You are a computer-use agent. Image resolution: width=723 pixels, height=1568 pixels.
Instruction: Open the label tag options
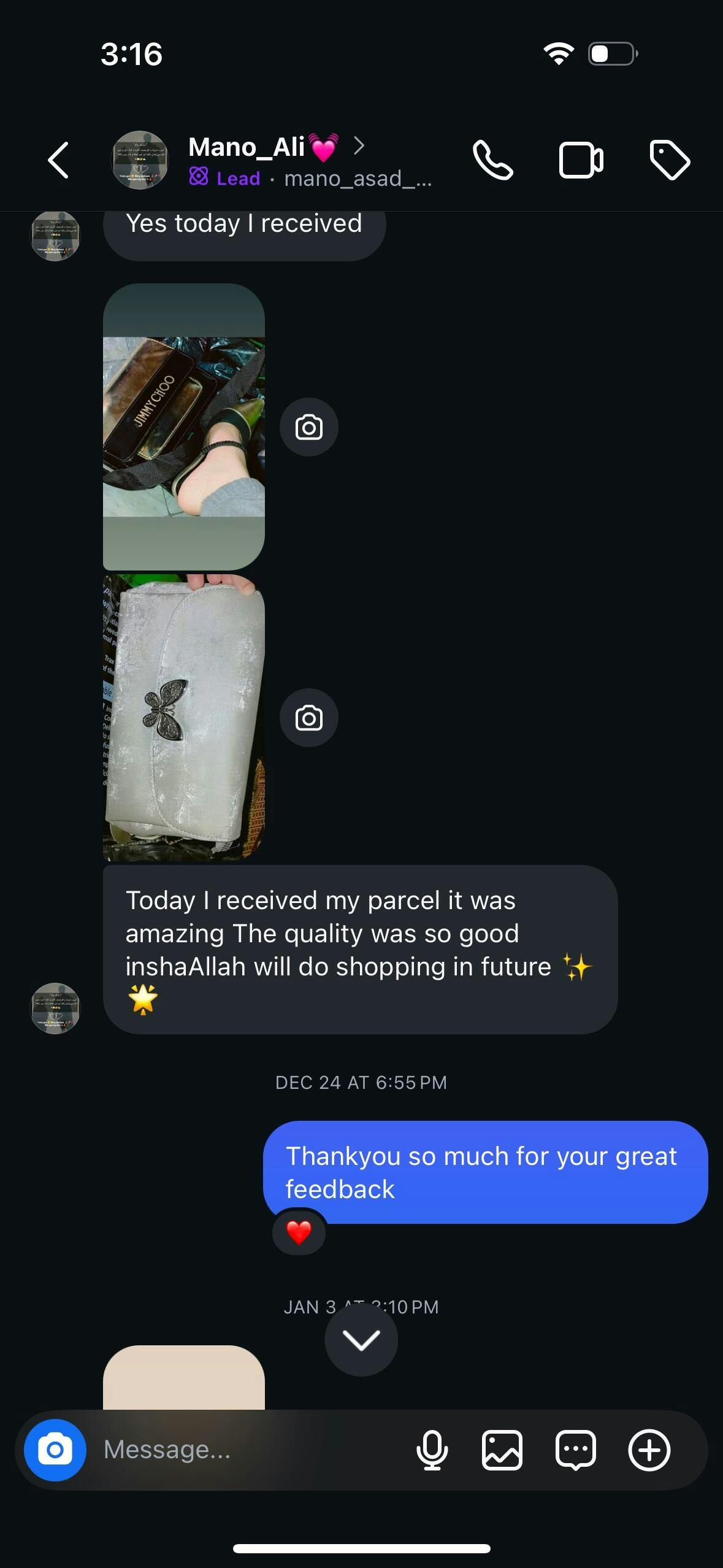(670, 160)
